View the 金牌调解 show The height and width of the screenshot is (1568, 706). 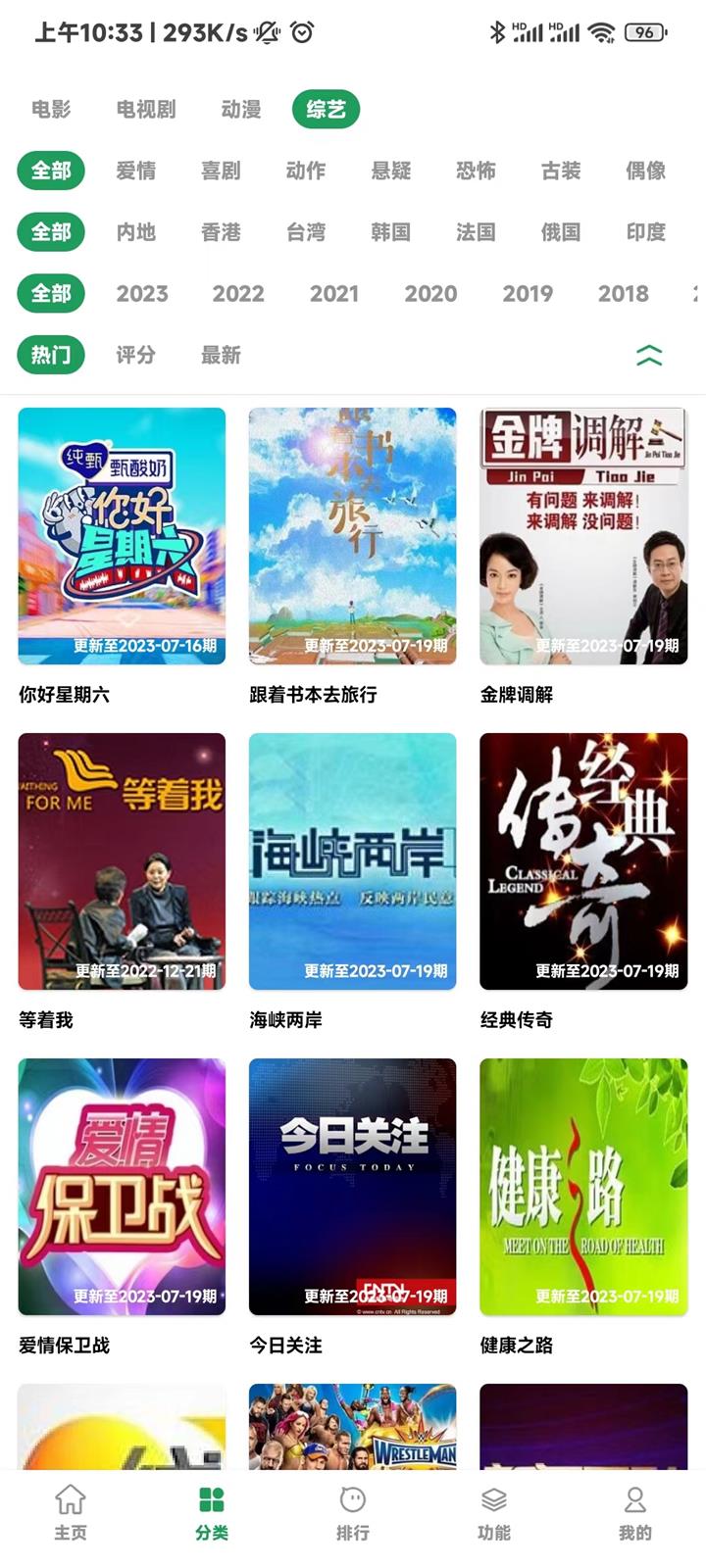[583, 536]
